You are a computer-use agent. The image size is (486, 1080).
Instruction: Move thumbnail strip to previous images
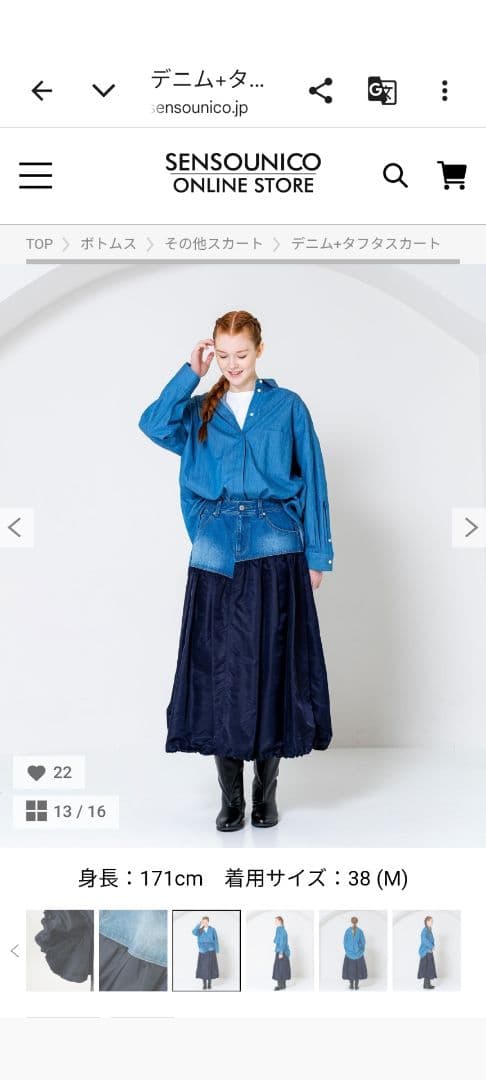(14, 951)
